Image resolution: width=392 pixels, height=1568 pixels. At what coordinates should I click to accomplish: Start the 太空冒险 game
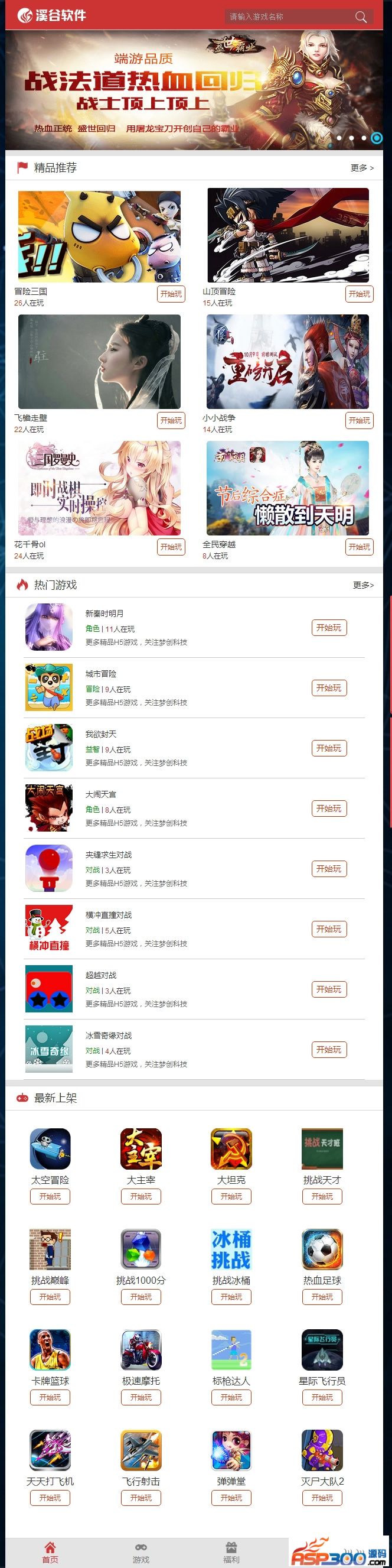tap(50, 1196)
